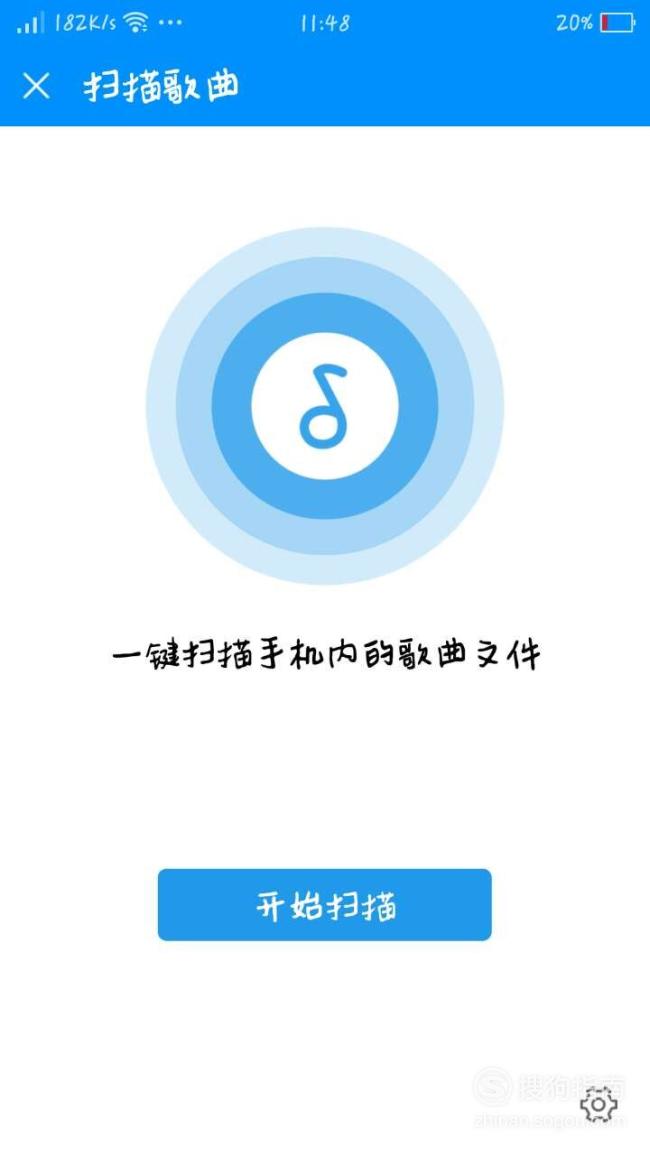Tap the 开始扫描 button
This screenshot has height=1155, width=650.
click(324, 905)
